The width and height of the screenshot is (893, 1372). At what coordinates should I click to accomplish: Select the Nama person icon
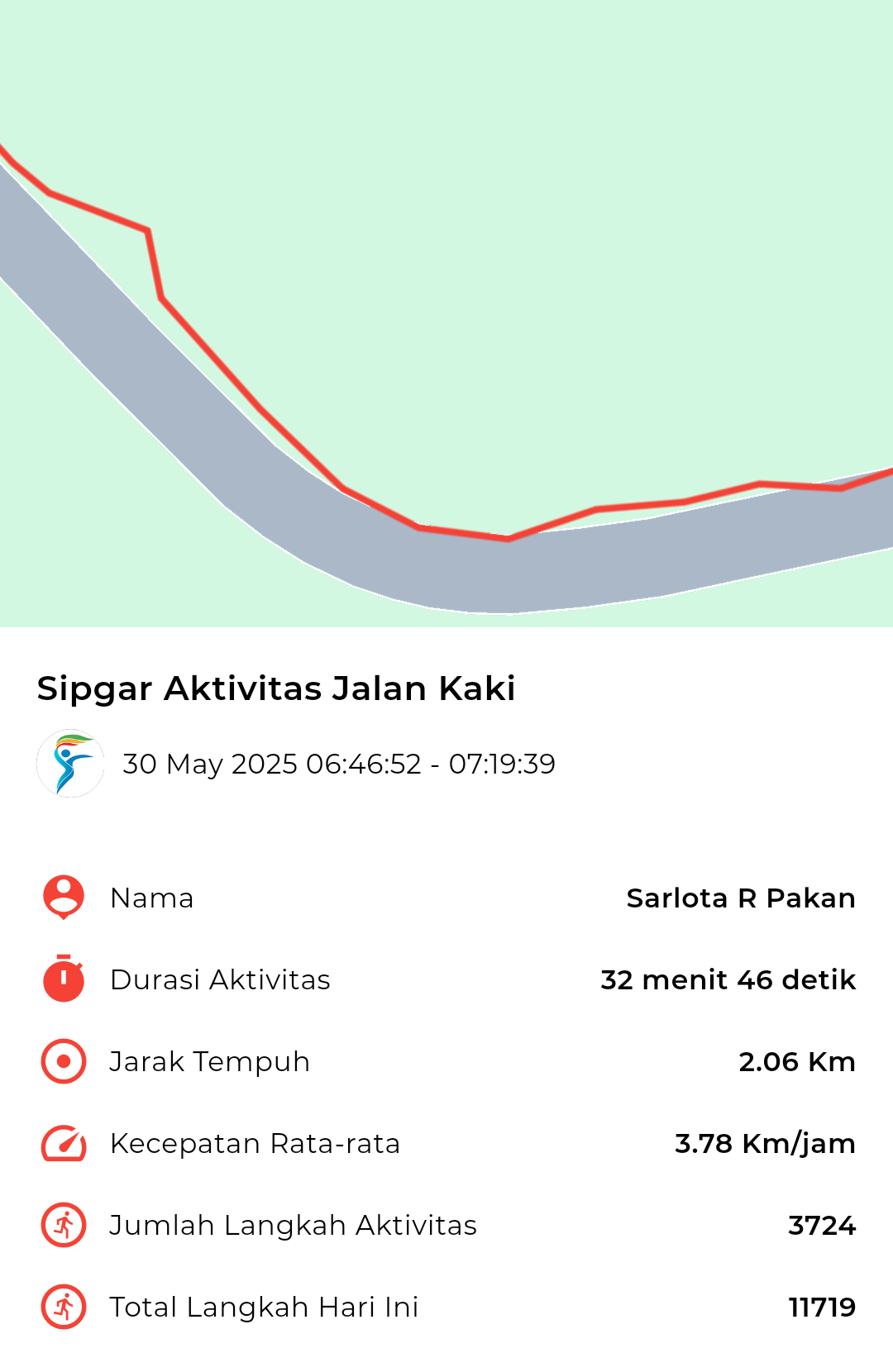(x=62, y=897)
